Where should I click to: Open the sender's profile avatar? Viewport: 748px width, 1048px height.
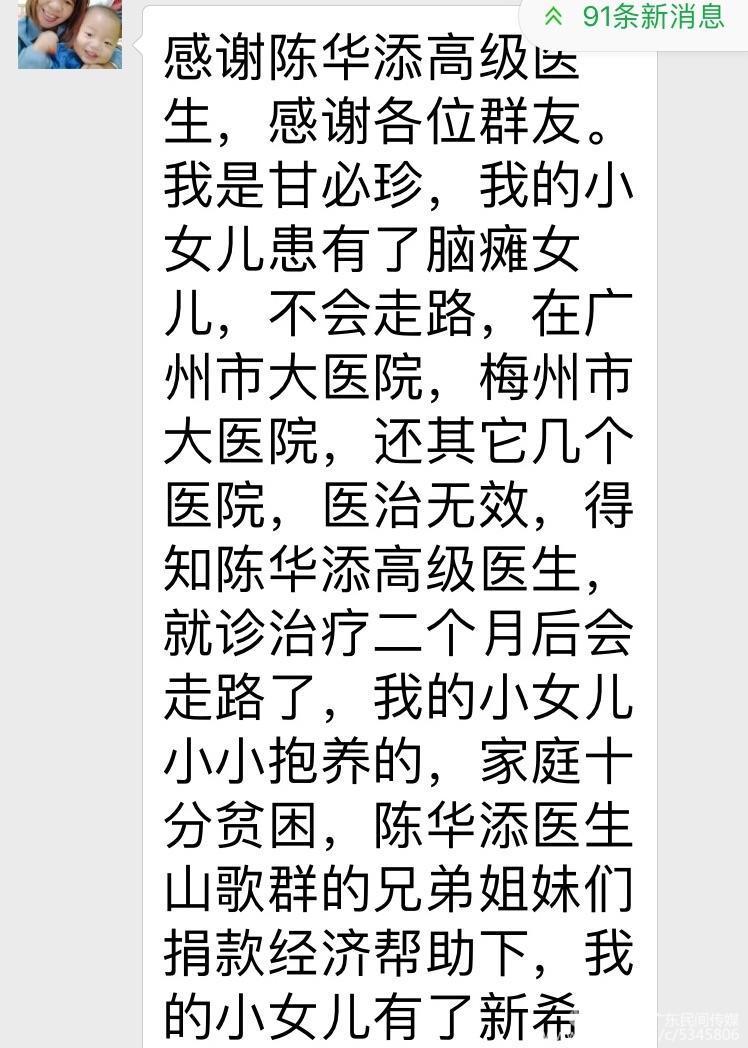[69, 34]
